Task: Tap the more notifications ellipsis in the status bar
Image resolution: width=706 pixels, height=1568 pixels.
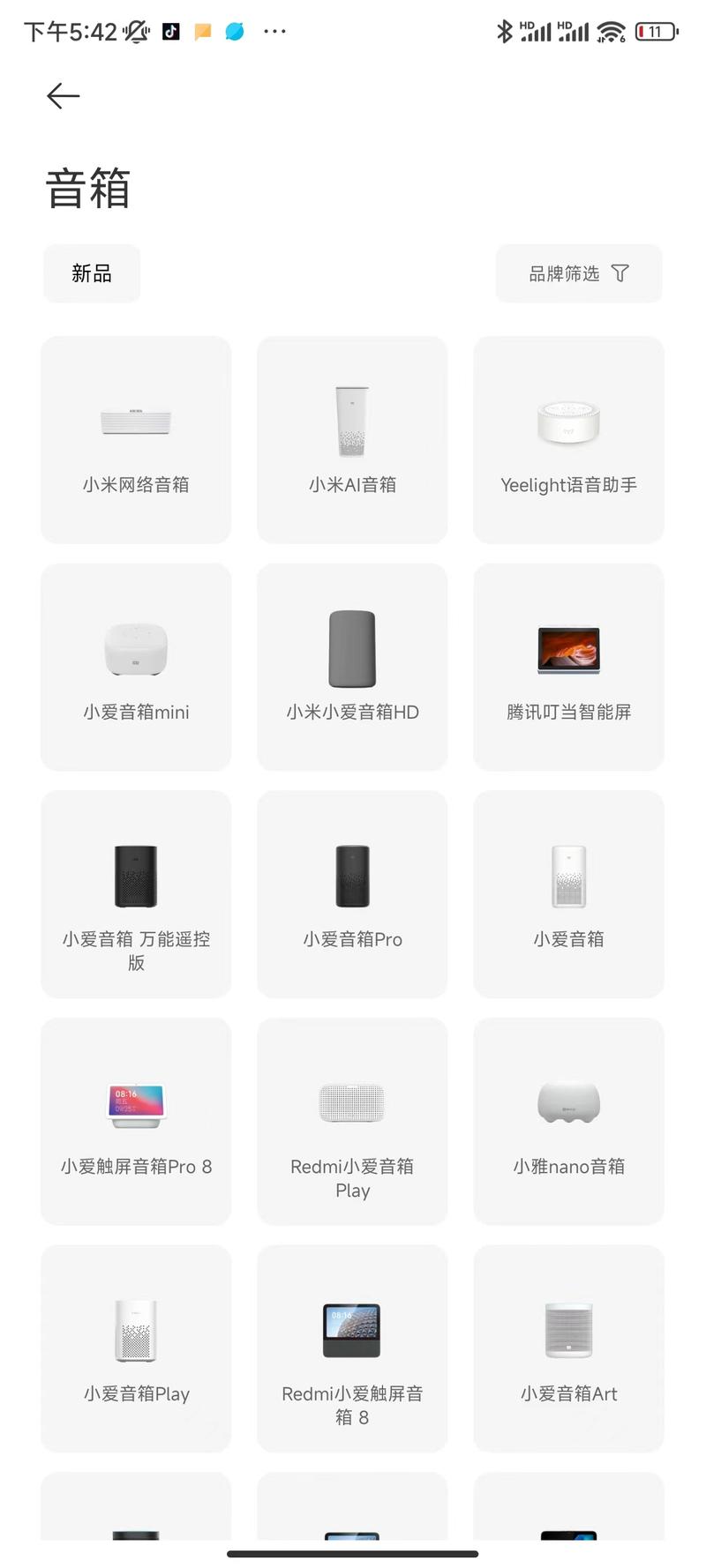Action: pos(275,31)
